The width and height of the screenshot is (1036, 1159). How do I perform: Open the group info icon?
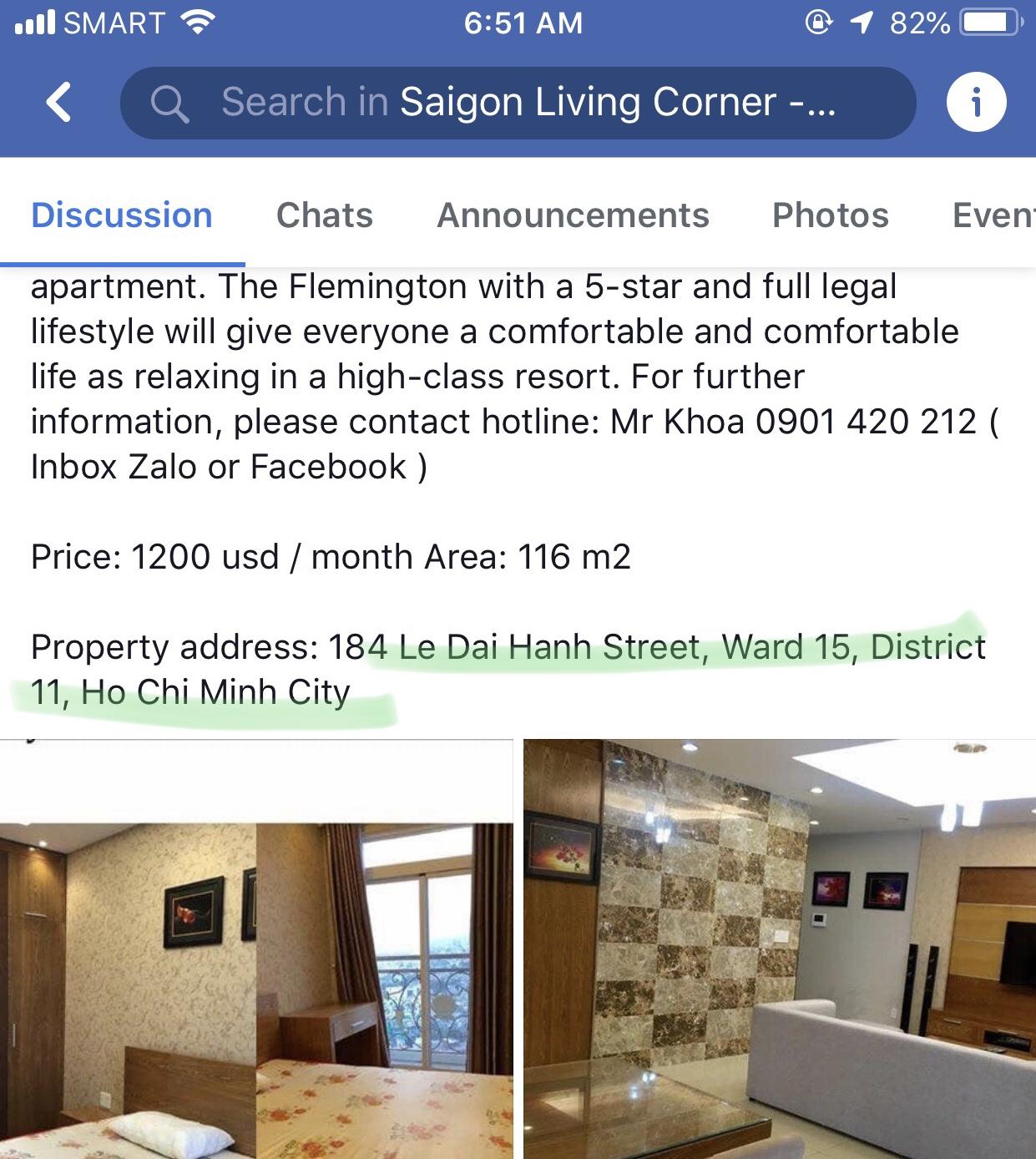click(976, 103)
